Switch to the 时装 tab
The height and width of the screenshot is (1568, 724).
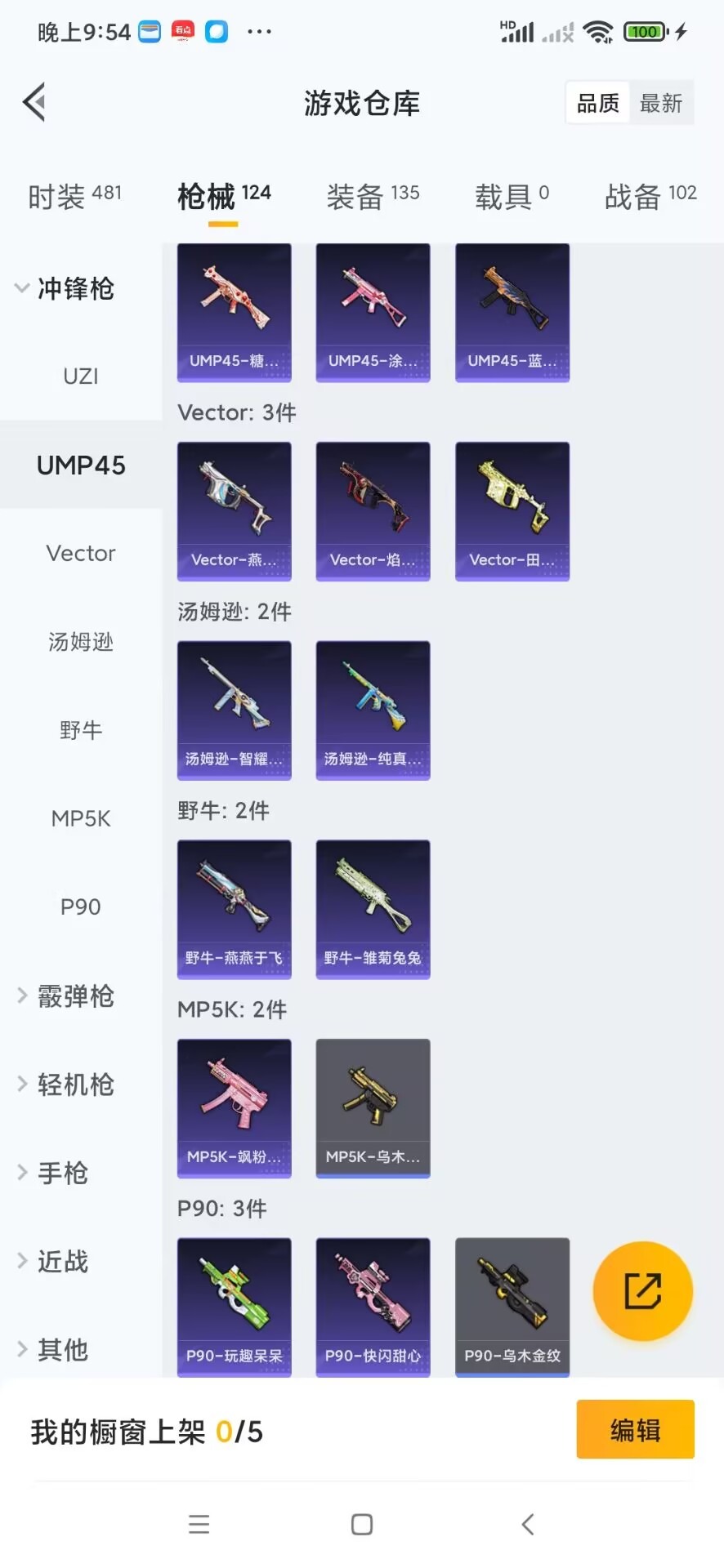coord(74,196)
